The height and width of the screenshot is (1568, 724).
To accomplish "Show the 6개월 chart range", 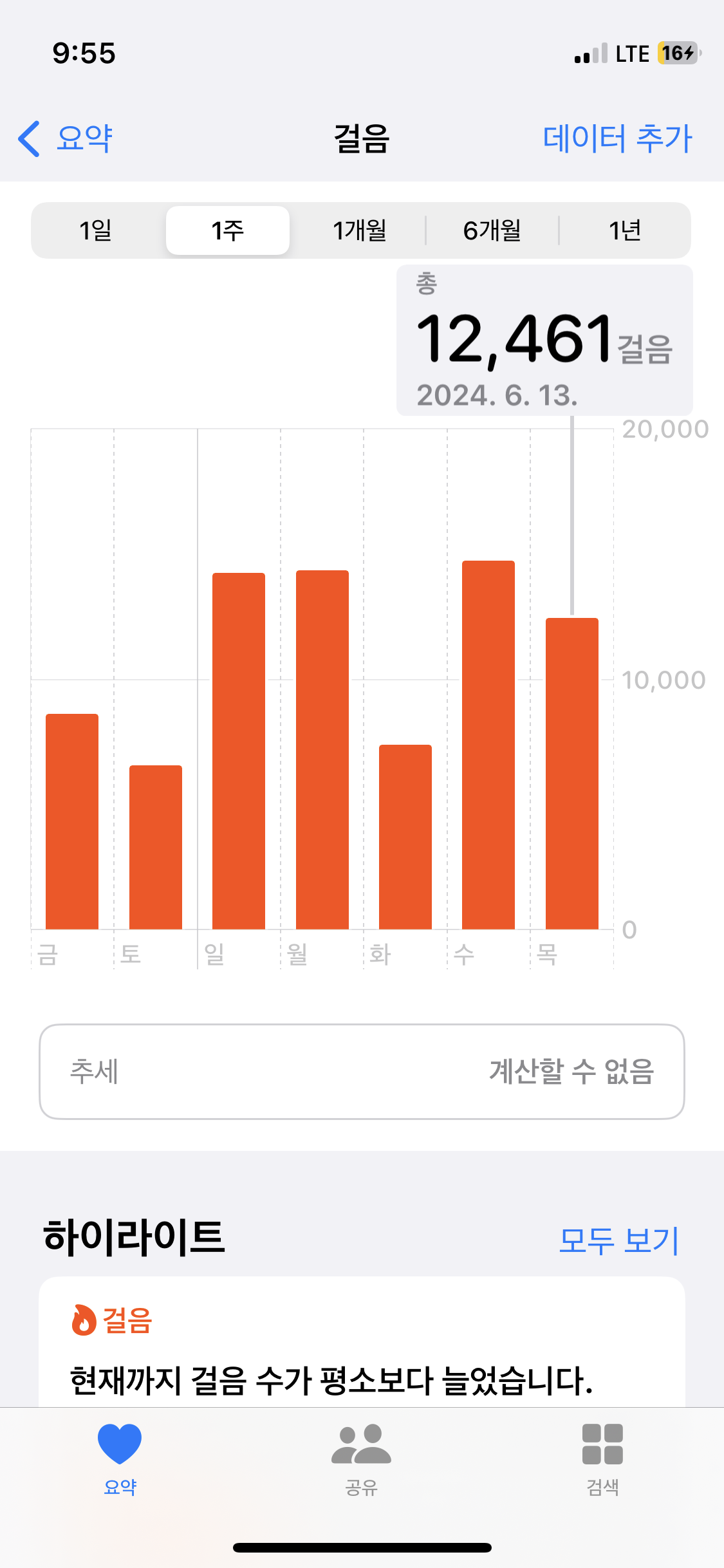I will [x=492, y=230].
